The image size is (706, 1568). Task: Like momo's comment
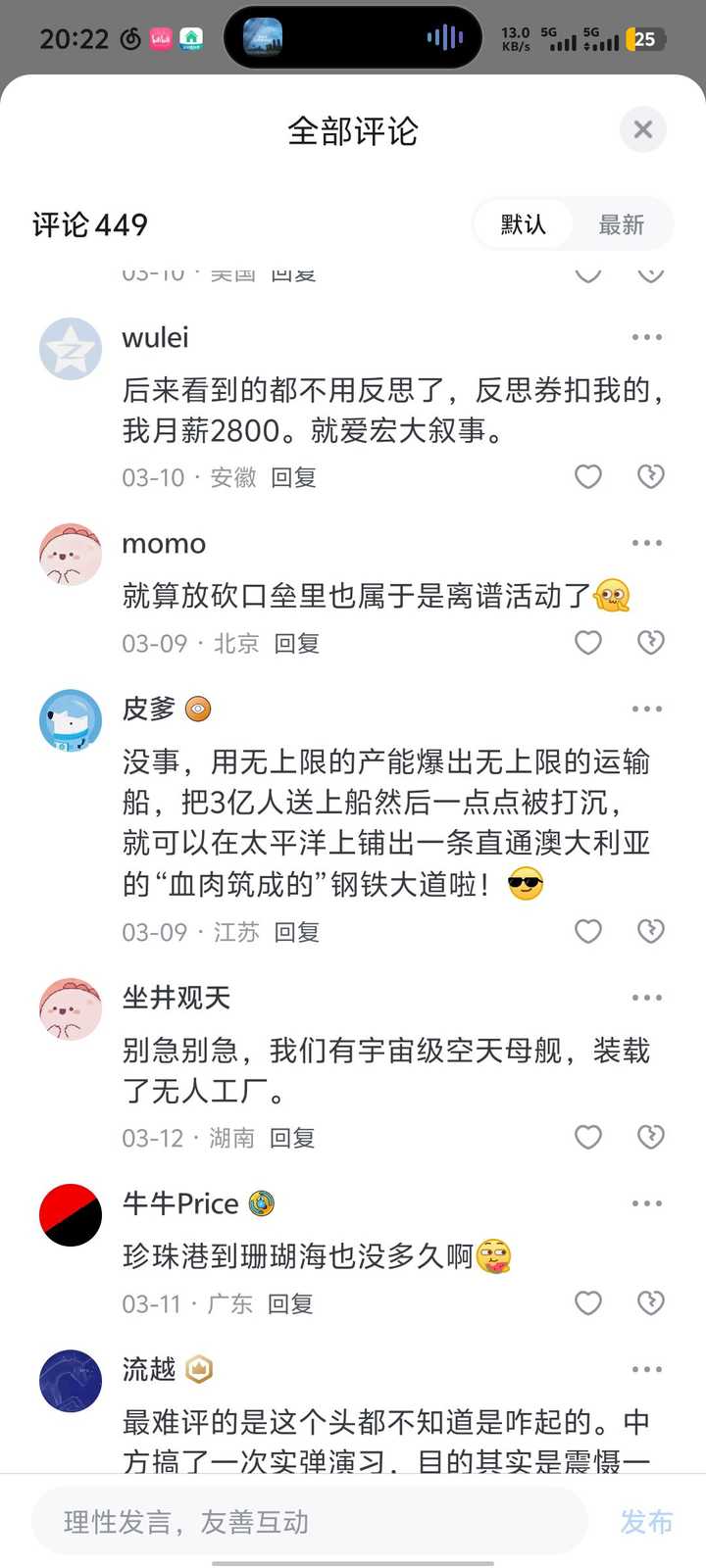[587, 643]
